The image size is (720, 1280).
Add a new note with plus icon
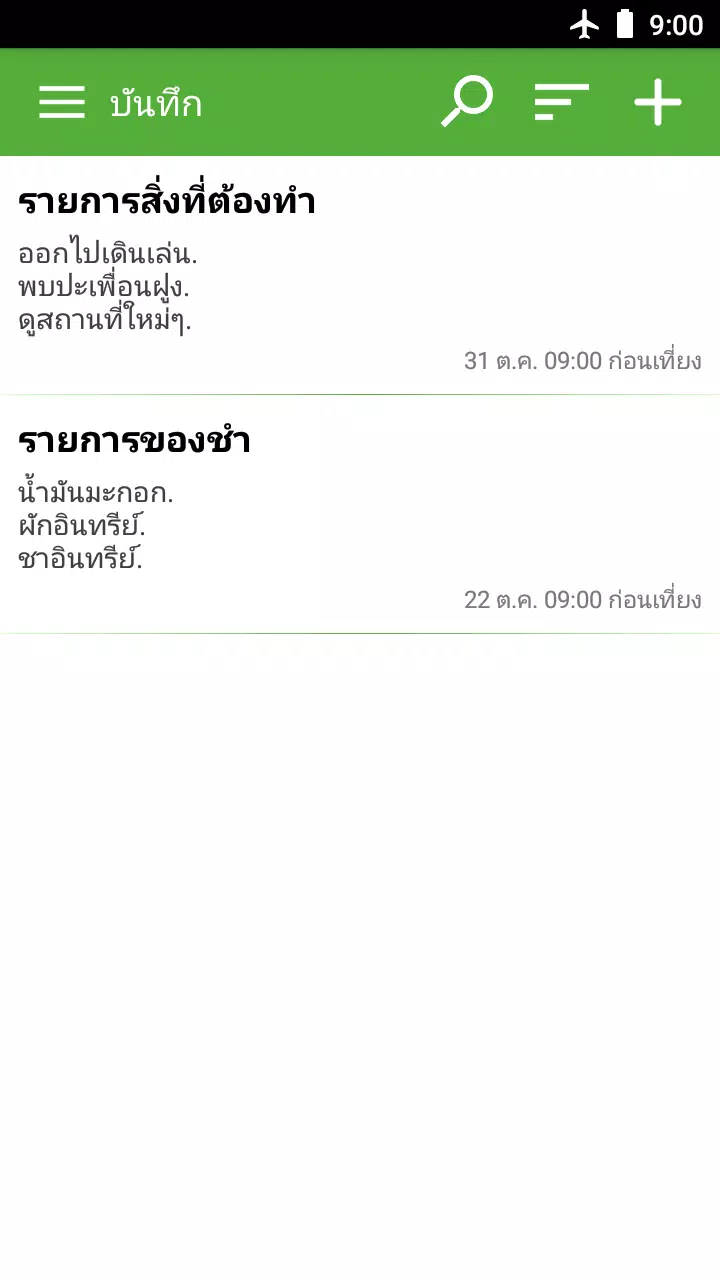click(658, 103)
